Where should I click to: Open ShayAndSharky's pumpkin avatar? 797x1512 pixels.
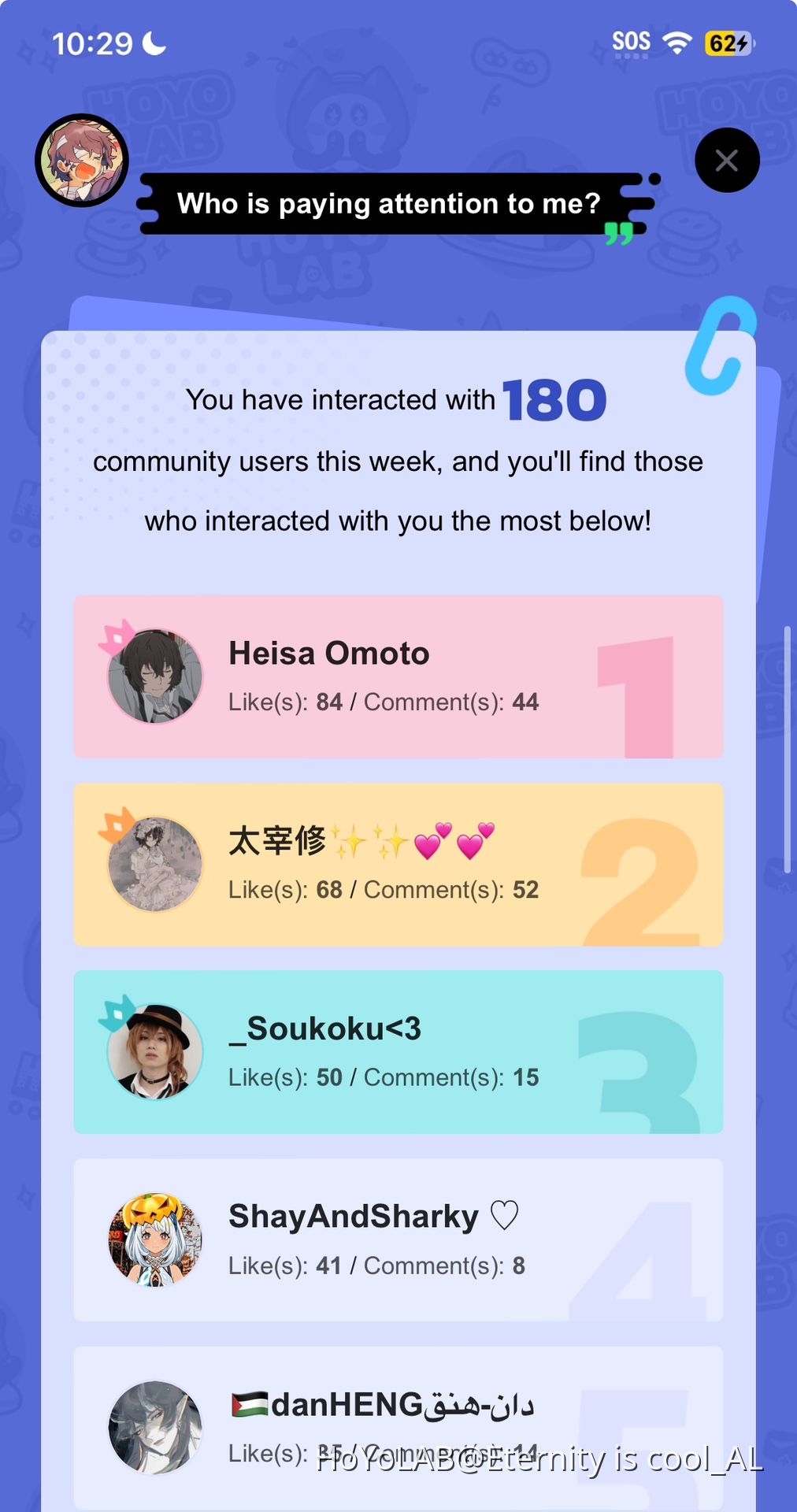pos(155,1240)
